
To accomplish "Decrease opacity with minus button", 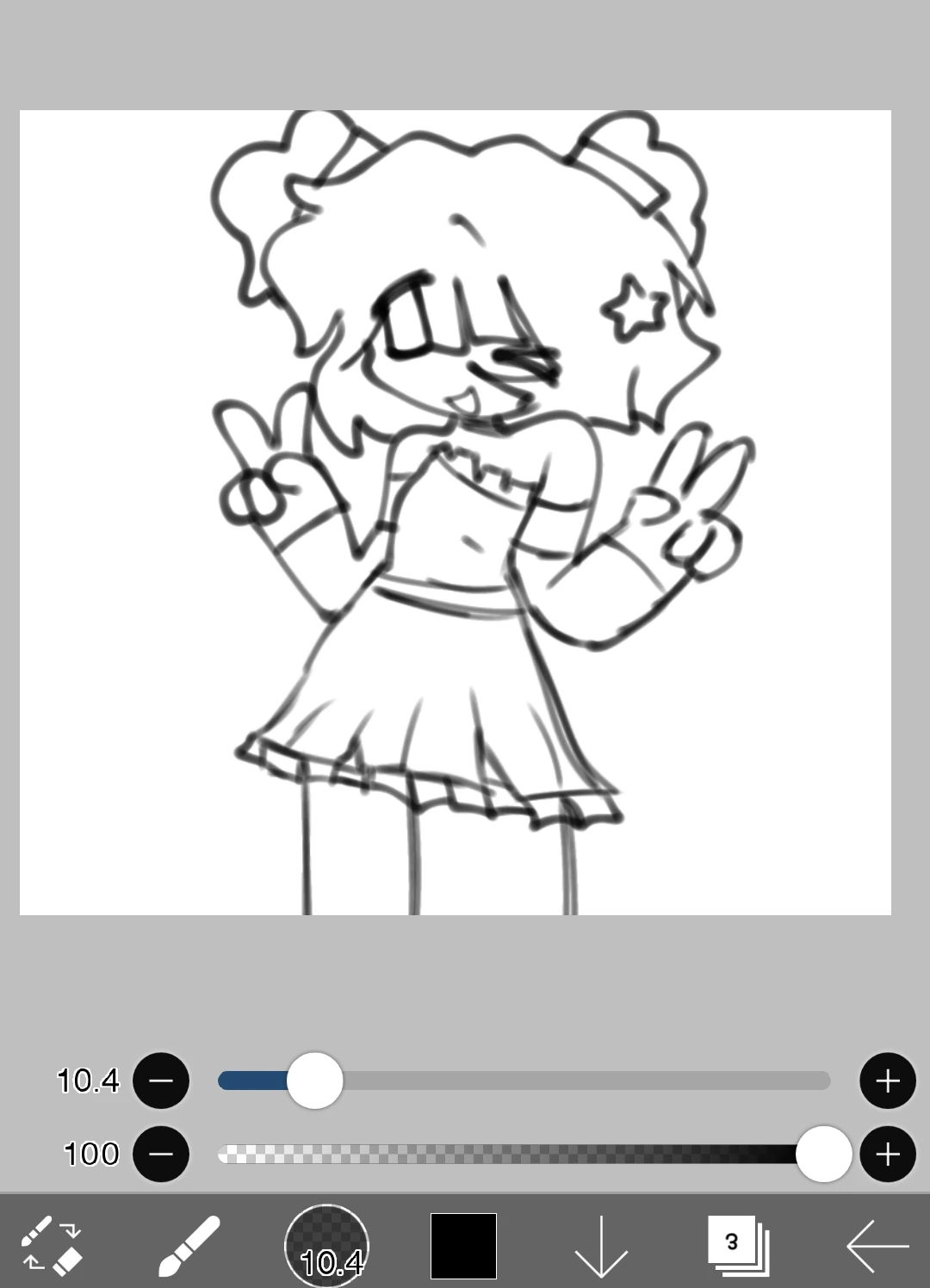I will pos(160,1154).
